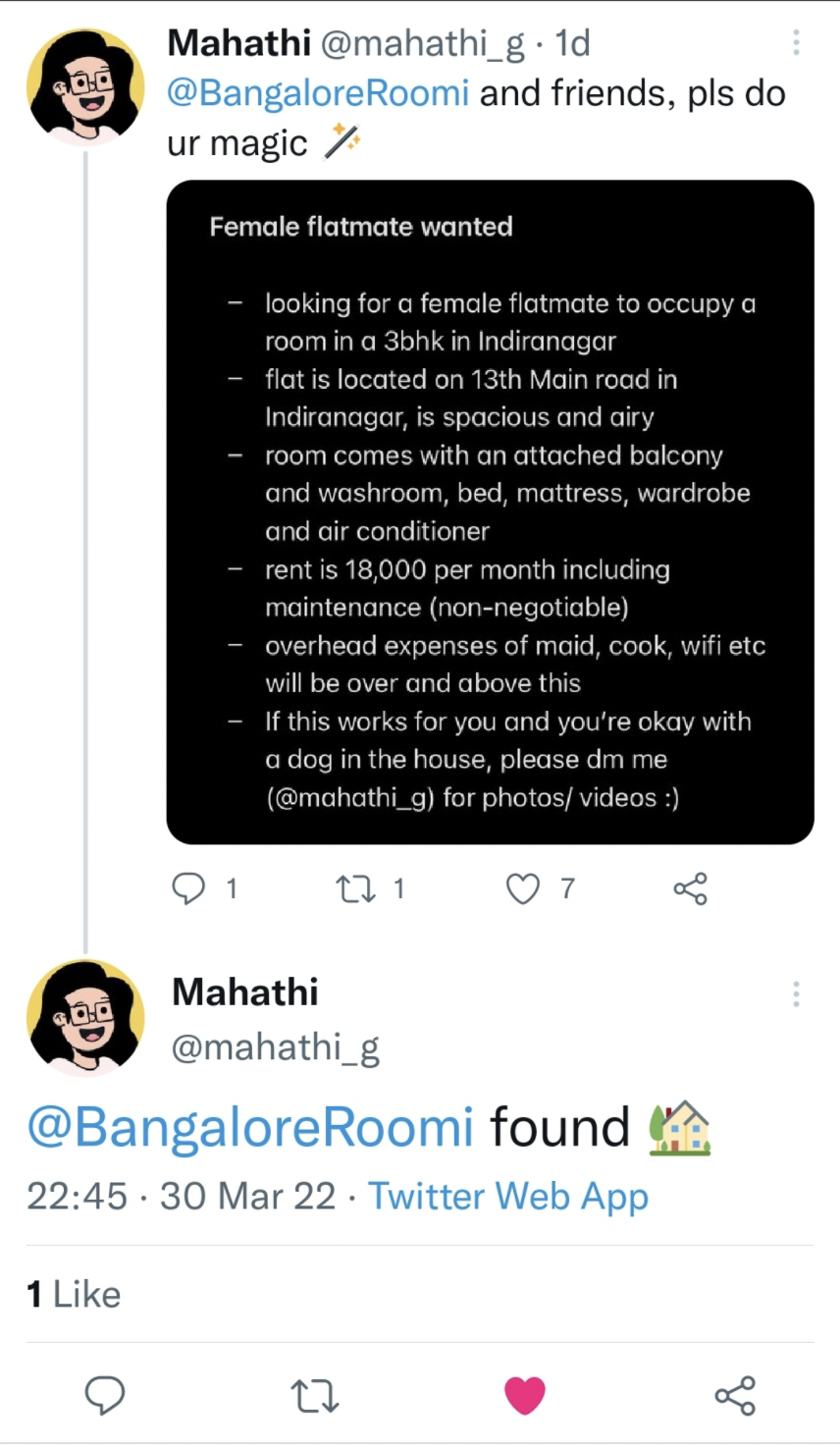Unlike the bottom tweet's filled heart icon
The width and height of the screenshot is (840, 1447).
coord(525,1395)
